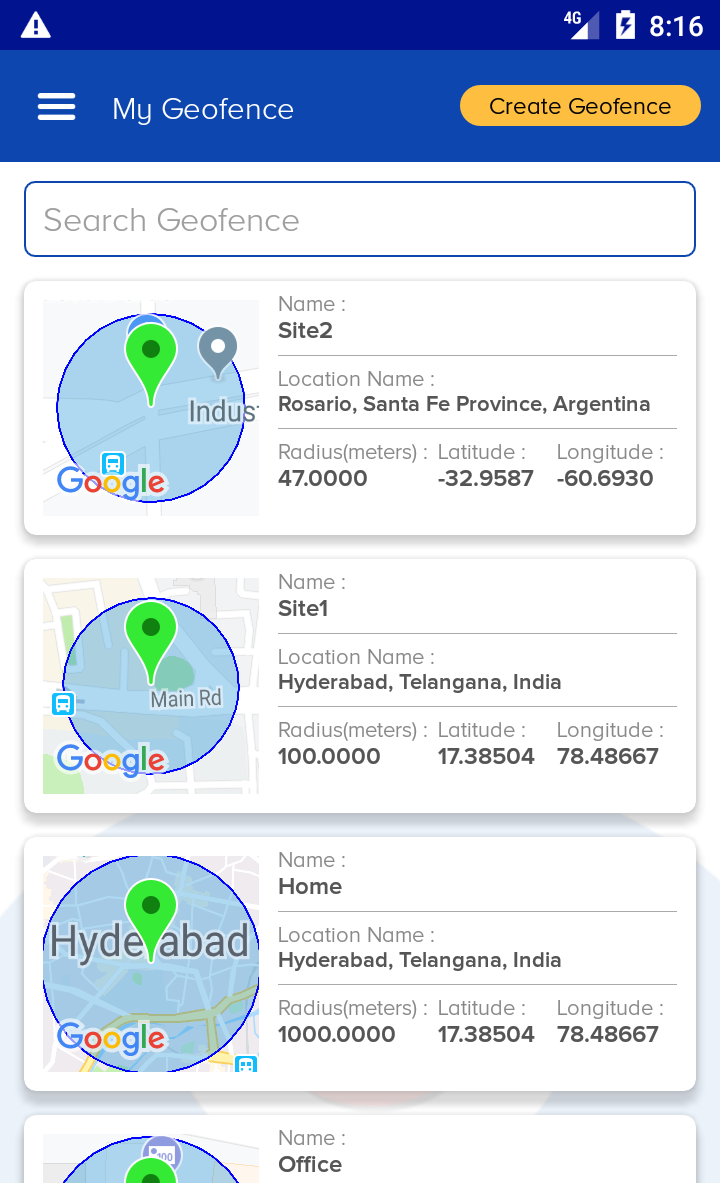This screenshot has height=1183, width=720.
Task: Open the hamburger drawer menu
Action: (x=56, y=107)
